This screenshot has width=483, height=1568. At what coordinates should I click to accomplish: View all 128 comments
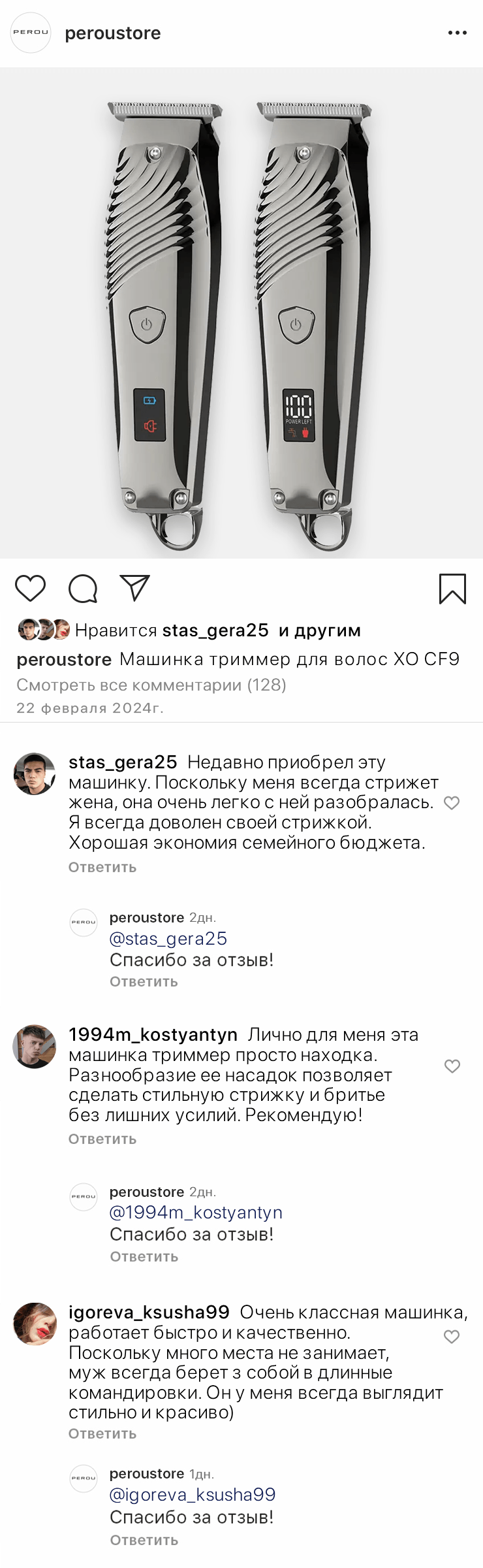pos(151,685)
